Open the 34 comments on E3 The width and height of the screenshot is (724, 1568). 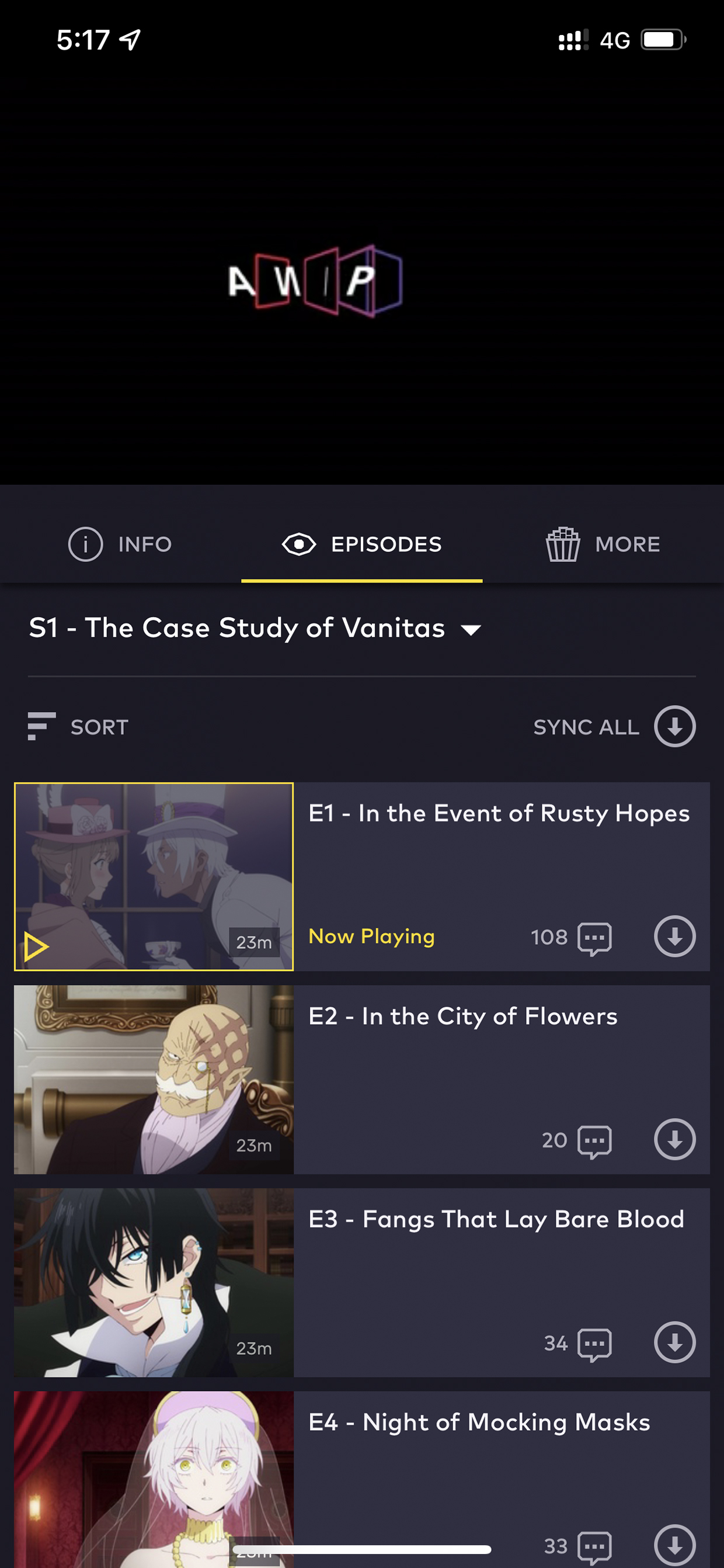coord(577,1344)
